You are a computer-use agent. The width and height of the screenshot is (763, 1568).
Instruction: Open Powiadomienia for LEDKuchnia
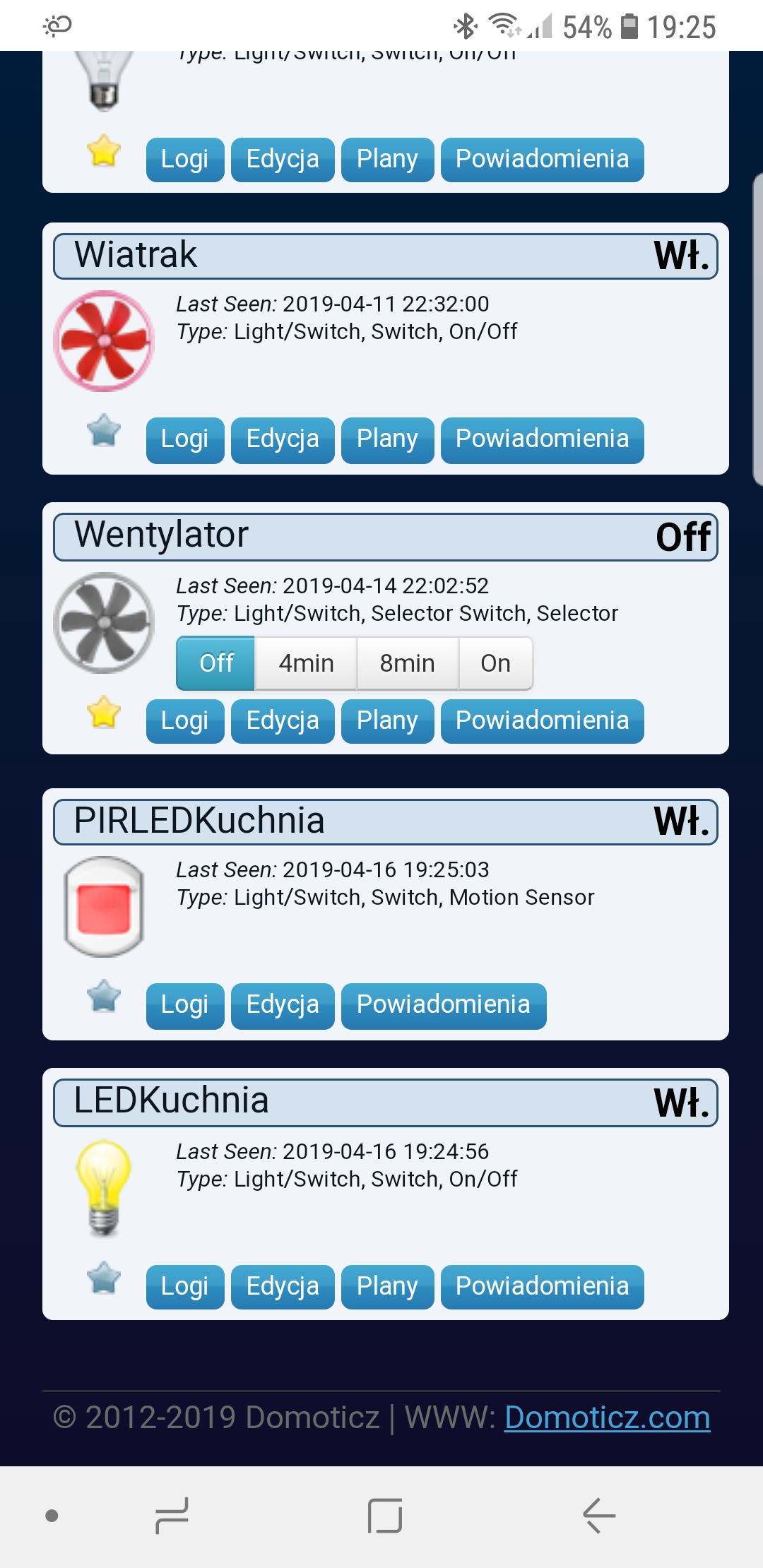click(543, 1287)
